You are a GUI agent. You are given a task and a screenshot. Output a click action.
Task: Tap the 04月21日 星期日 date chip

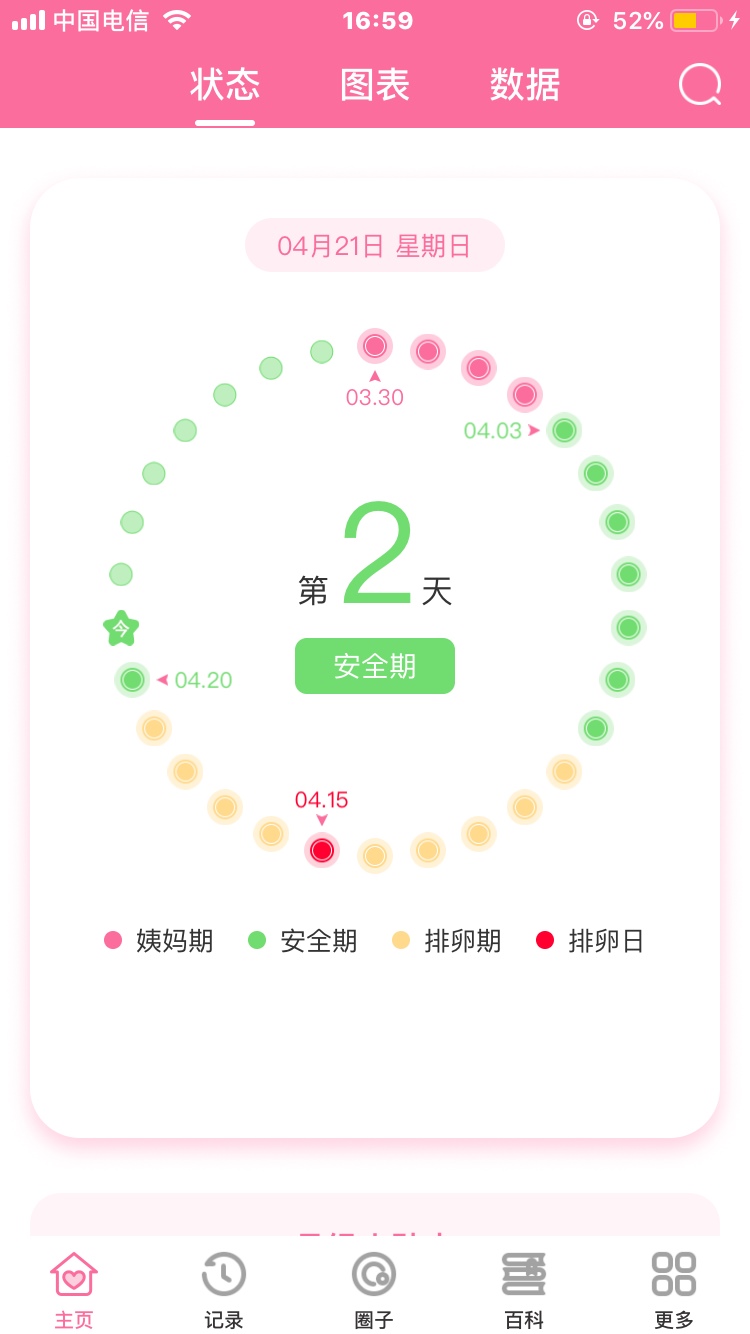coord(375,246)
